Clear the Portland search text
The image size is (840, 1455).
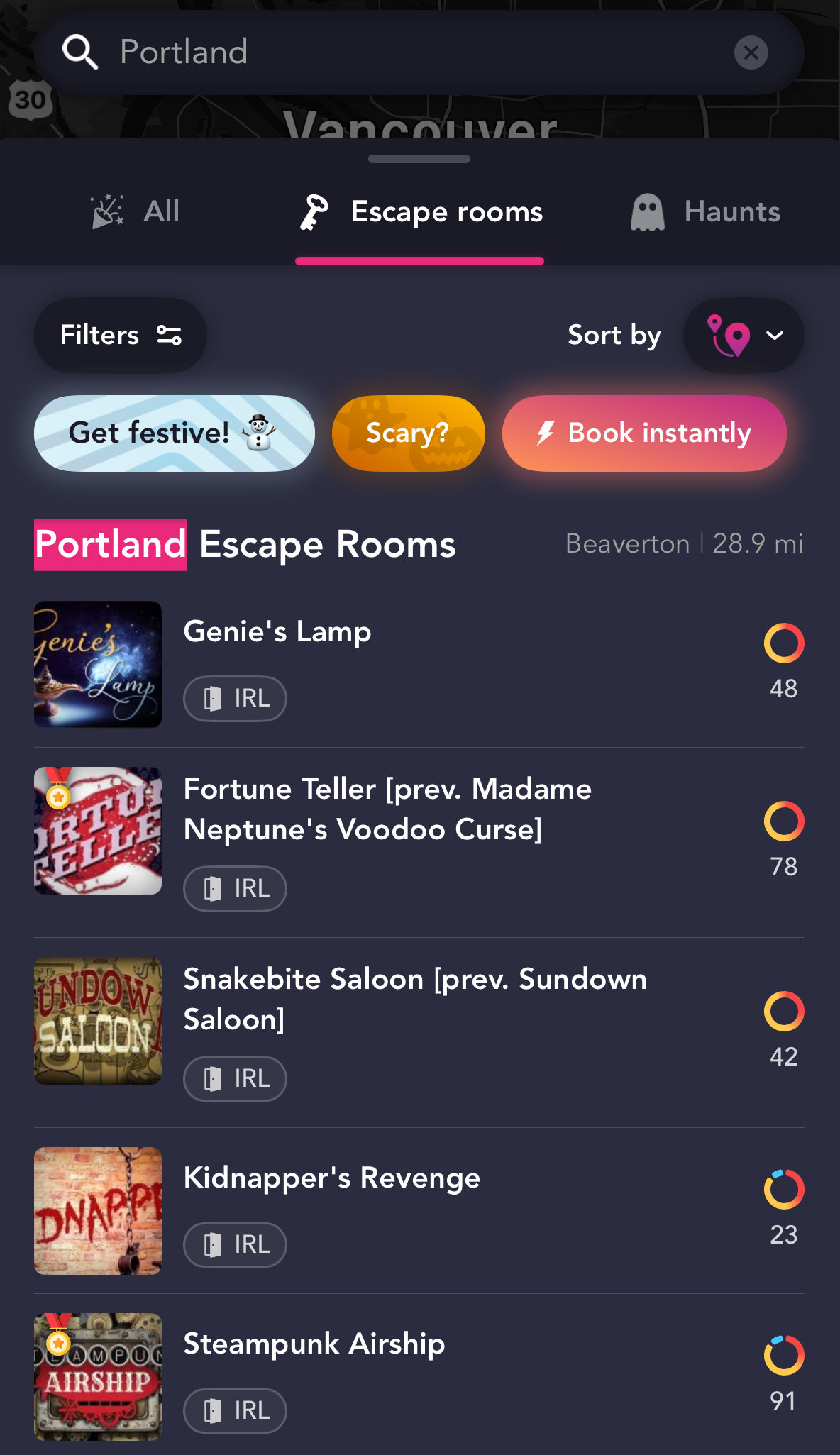(751, 52)
